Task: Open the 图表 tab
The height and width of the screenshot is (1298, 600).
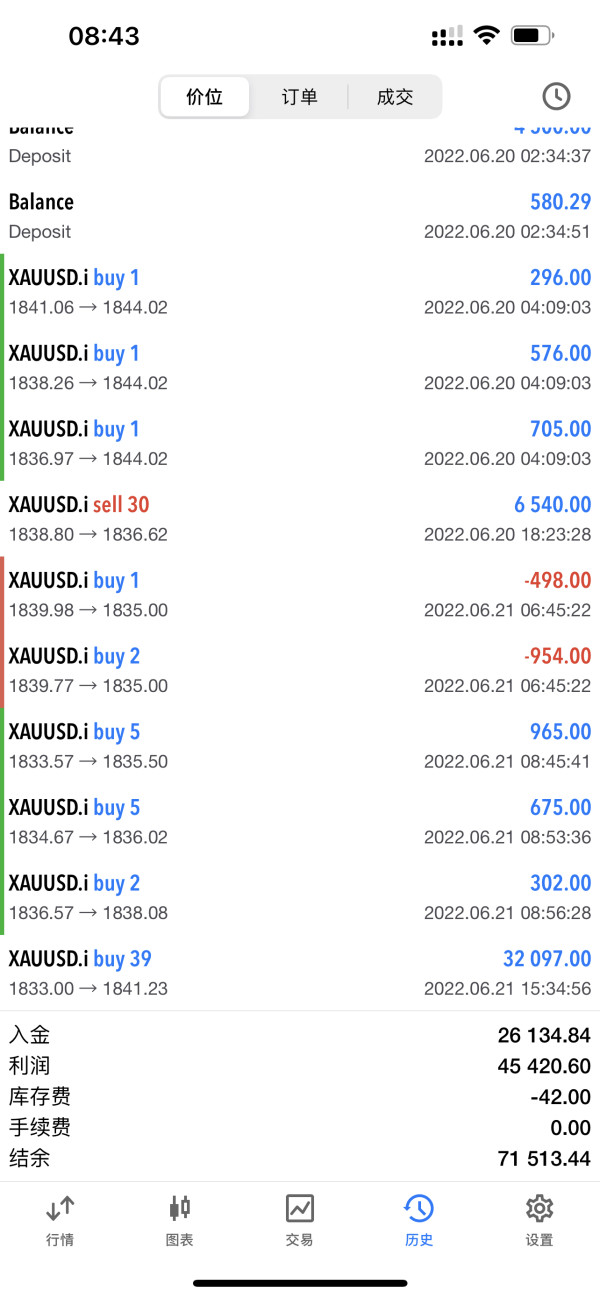Action: click(x=180, y=1220)
